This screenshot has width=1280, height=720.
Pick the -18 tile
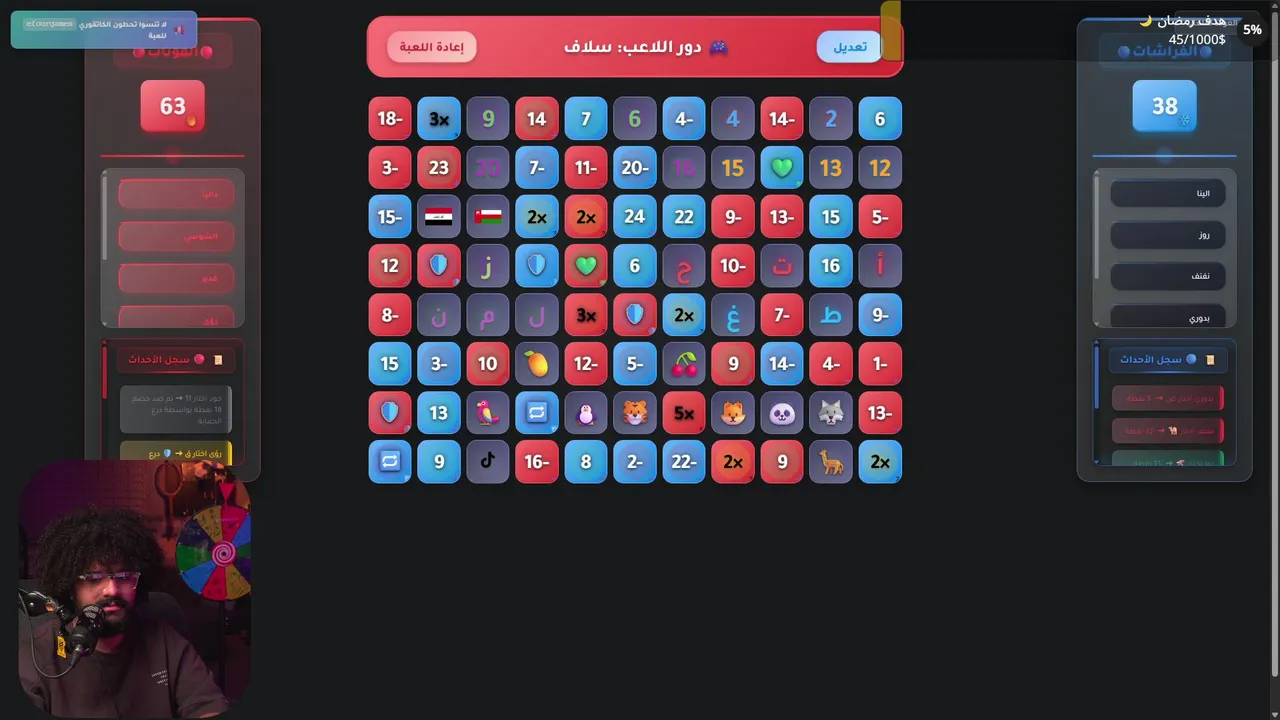click(x=390, y=118)
